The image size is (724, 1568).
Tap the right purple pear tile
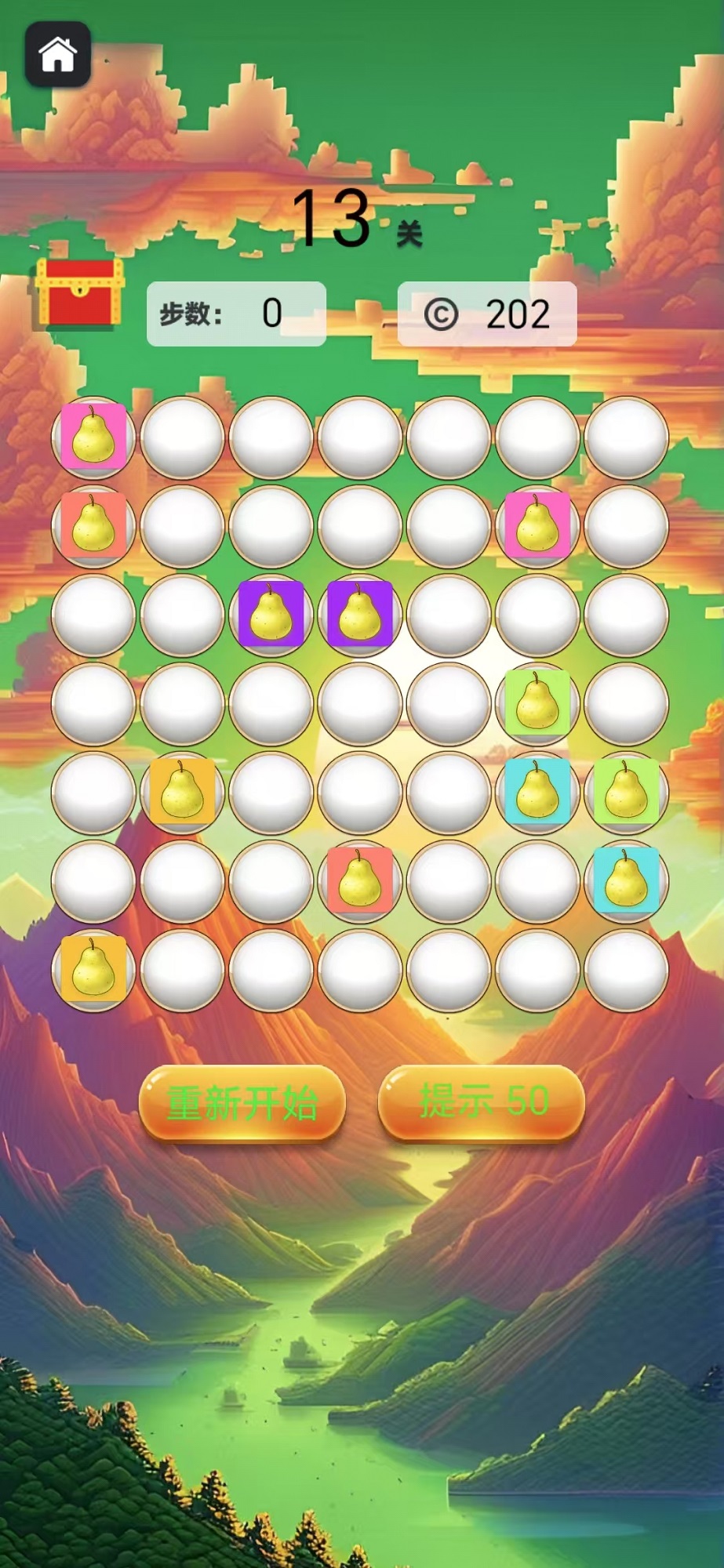(360, 614)
